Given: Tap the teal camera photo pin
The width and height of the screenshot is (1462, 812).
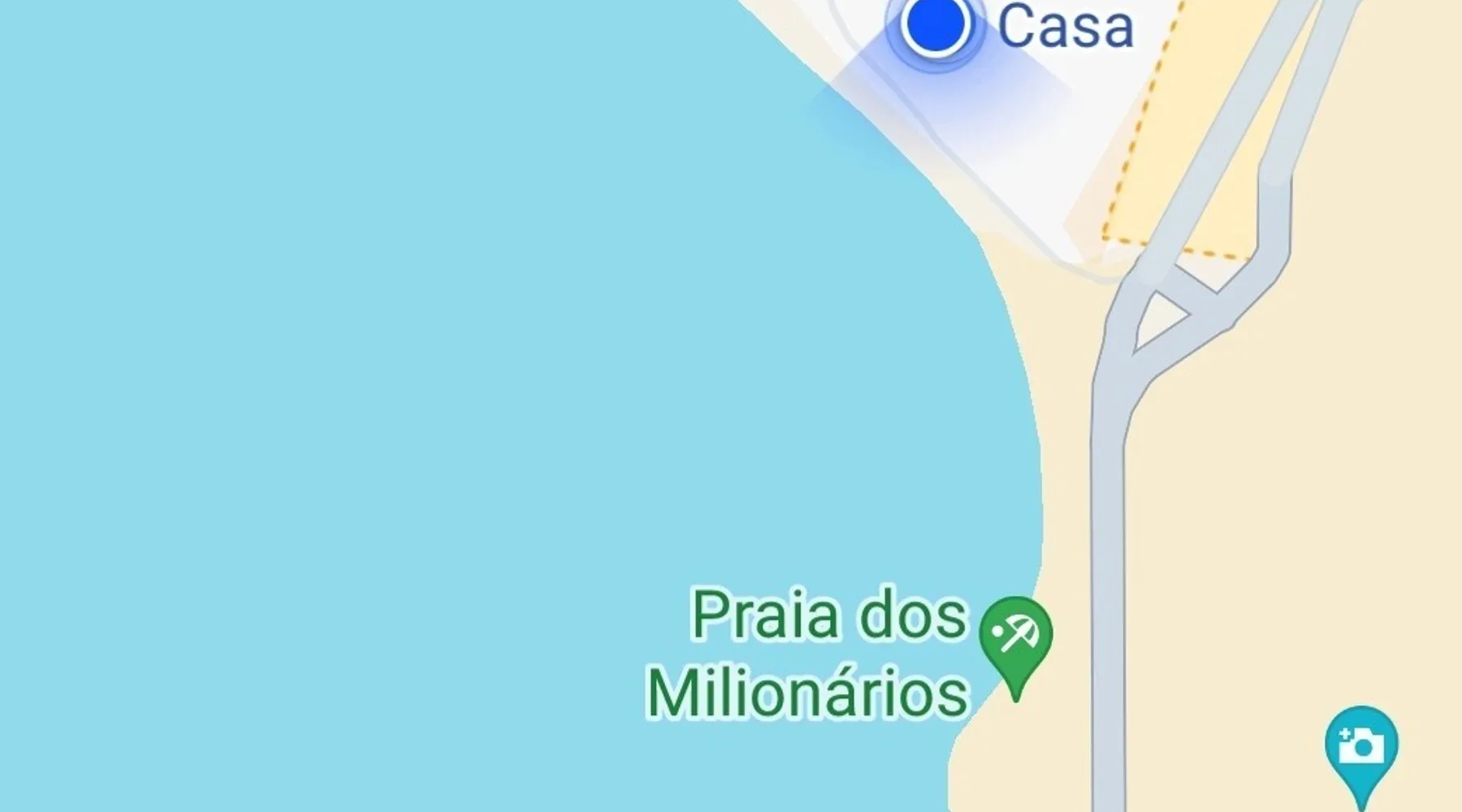Looking at the screenshot, I should (x=1361, y=746).
